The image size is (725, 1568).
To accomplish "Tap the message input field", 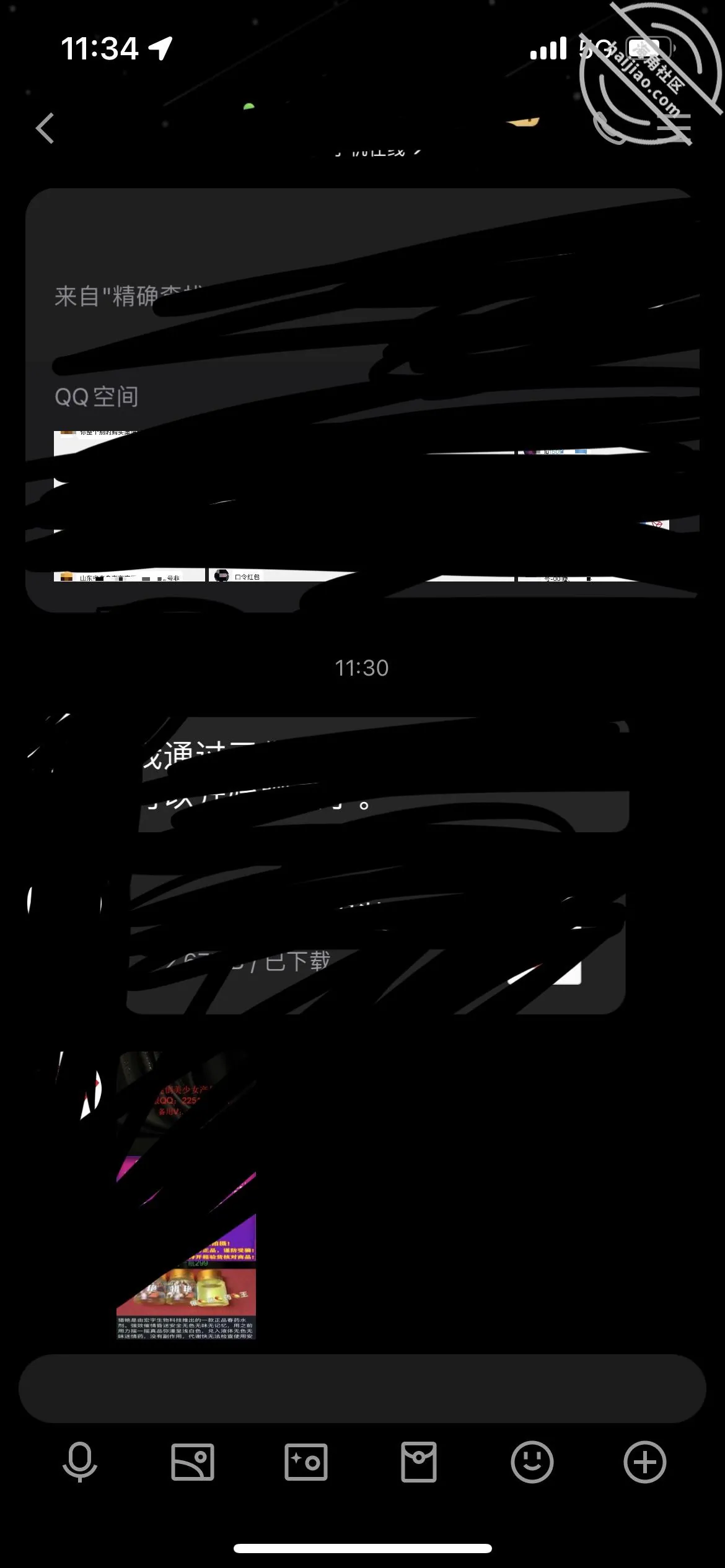I will click(x=362, y=1388).
